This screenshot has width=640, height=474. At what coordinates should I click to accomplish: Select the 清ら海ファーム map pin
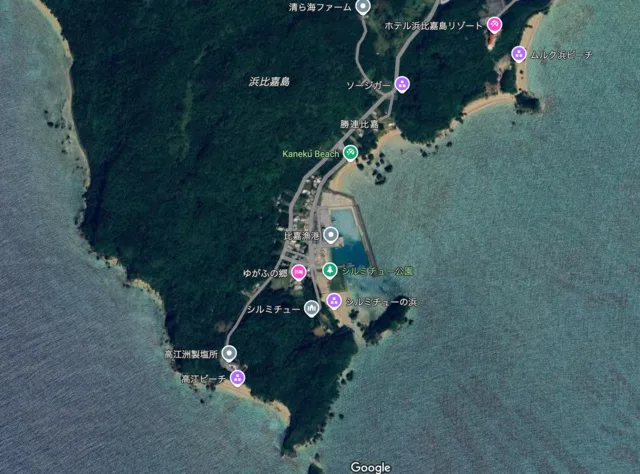coord(364,6)
